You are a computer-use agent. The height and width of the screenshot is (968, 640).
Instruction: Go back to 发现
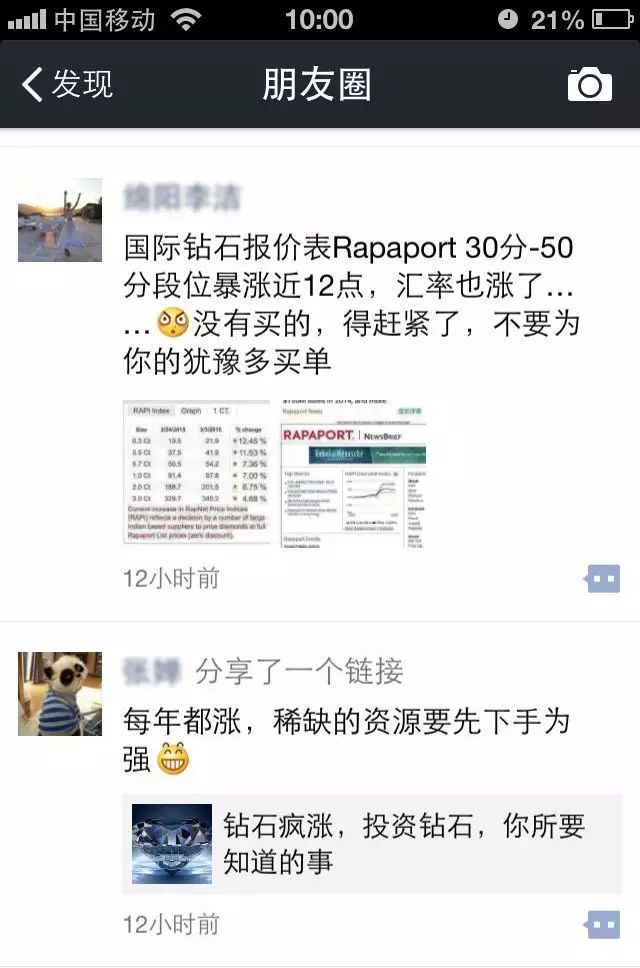(x=68, y=84)
